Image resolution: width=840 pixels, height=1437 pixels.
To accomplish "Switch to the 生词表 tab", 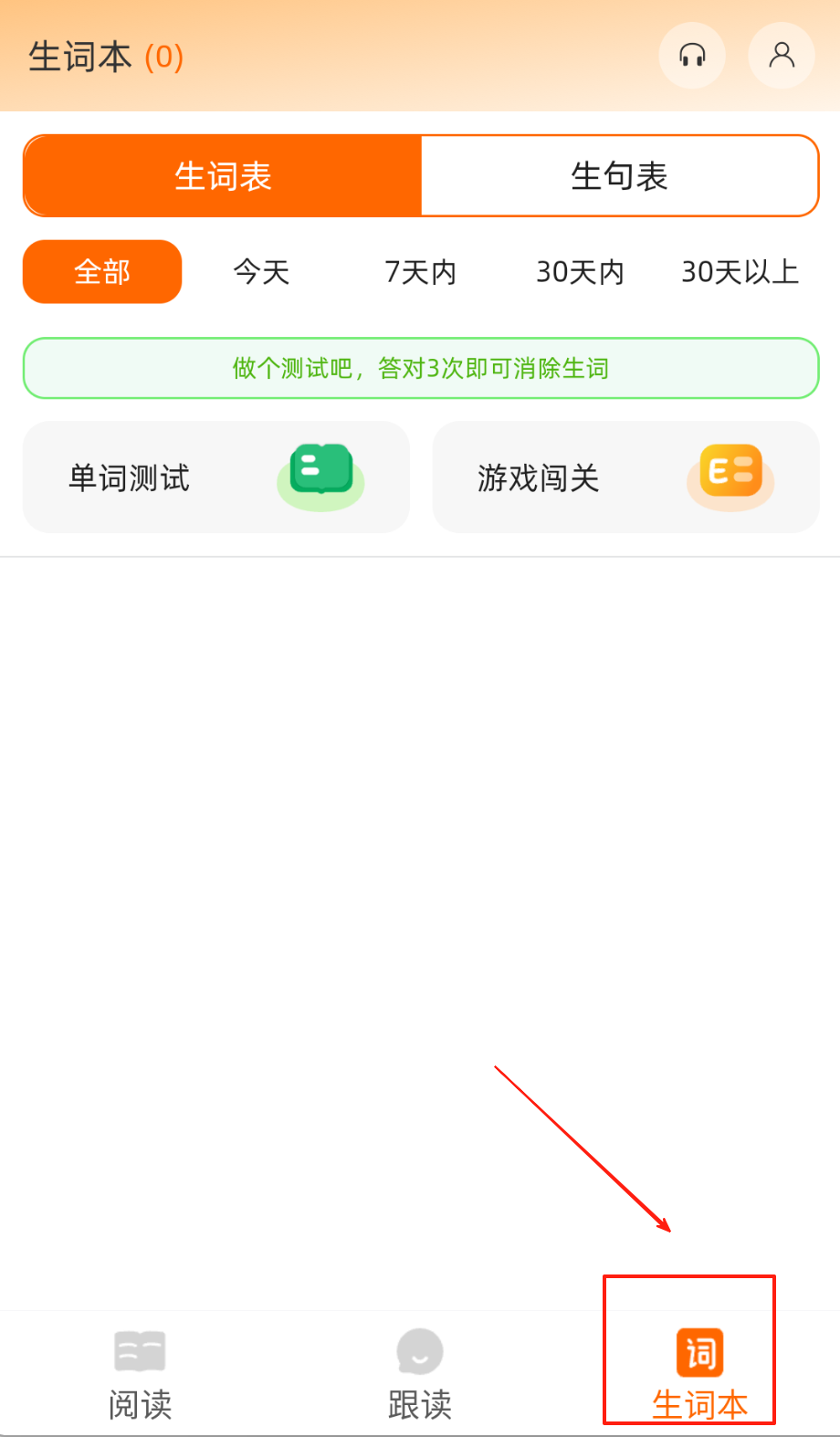I will click(x=223, y=176).
